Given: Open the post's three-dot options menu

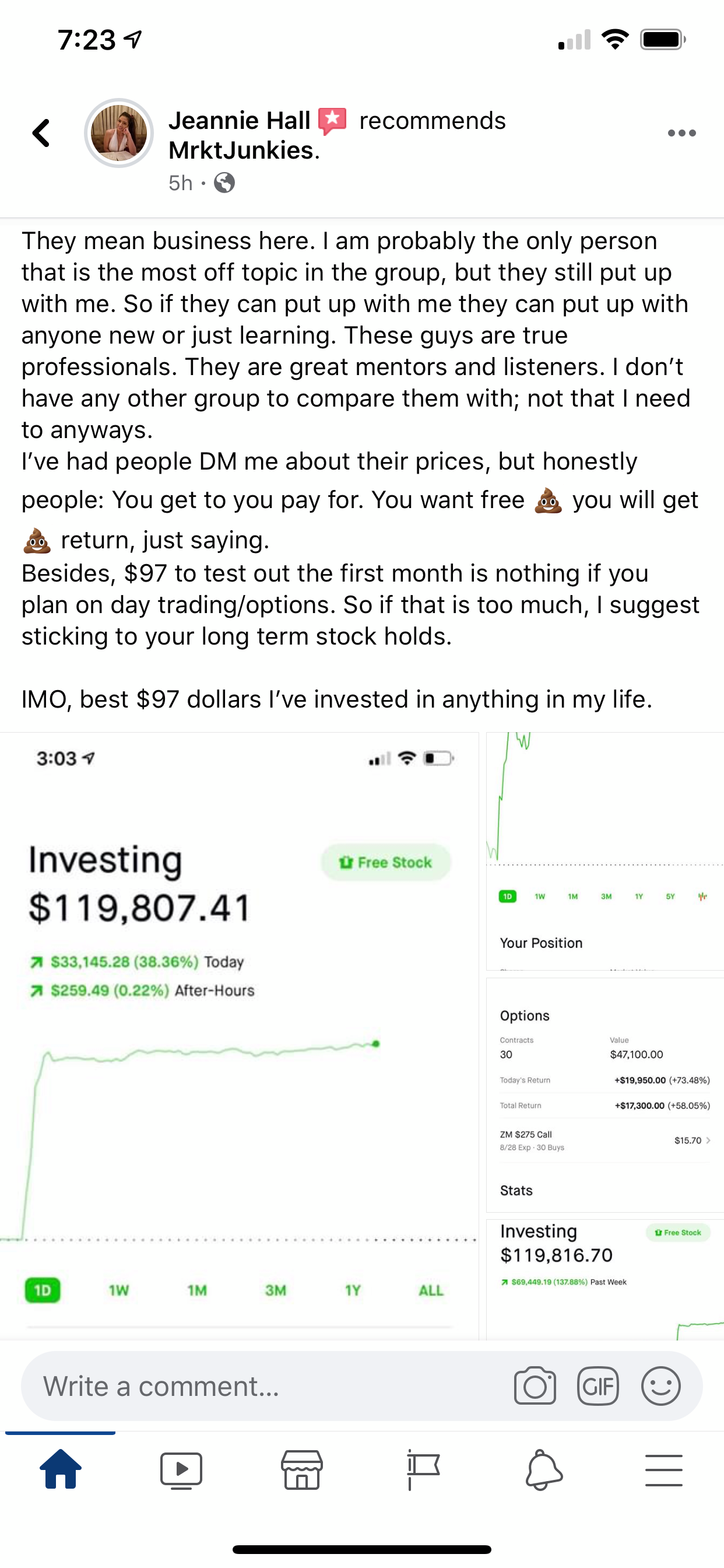Looking at the screenshot, I should click(x=681, y=132).
